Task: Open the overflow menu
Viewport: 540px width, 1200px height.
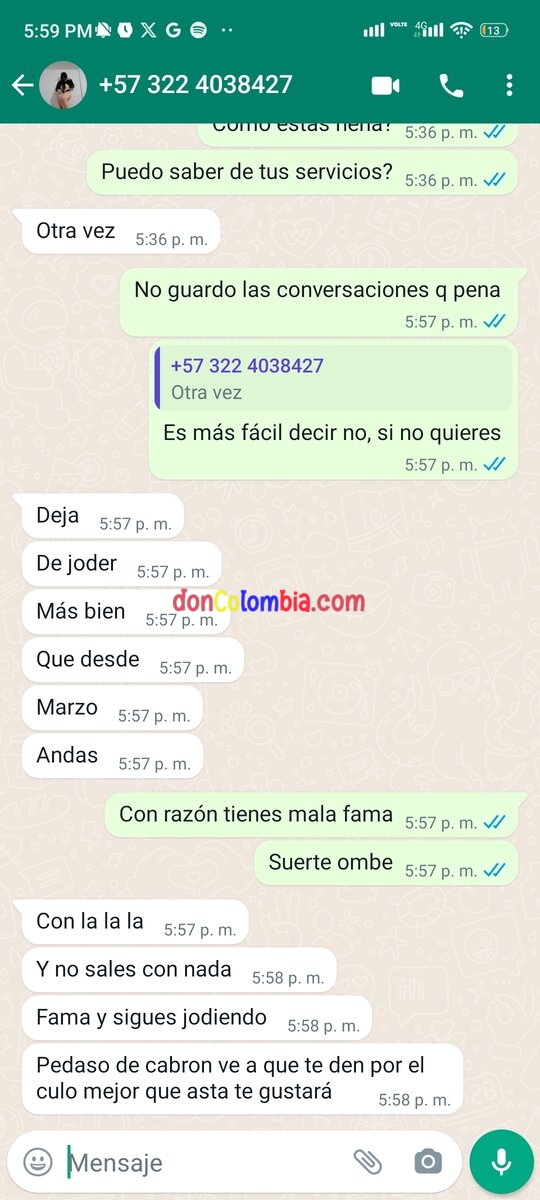Action: coord(509,86)
